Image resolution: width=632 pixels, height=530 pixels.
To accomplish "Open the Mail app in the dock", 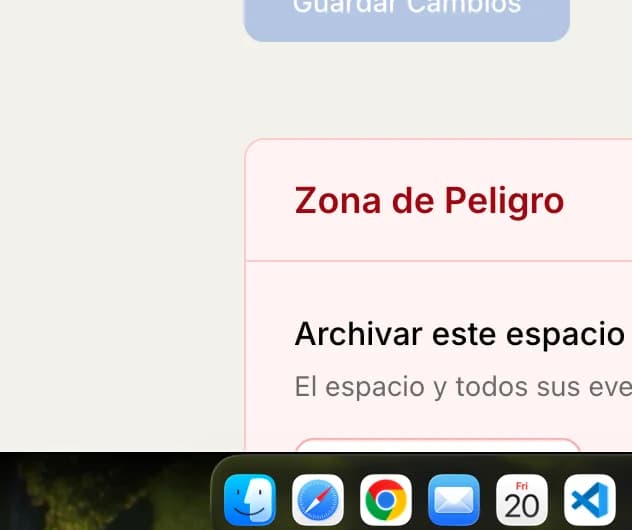I will (454, 500).
